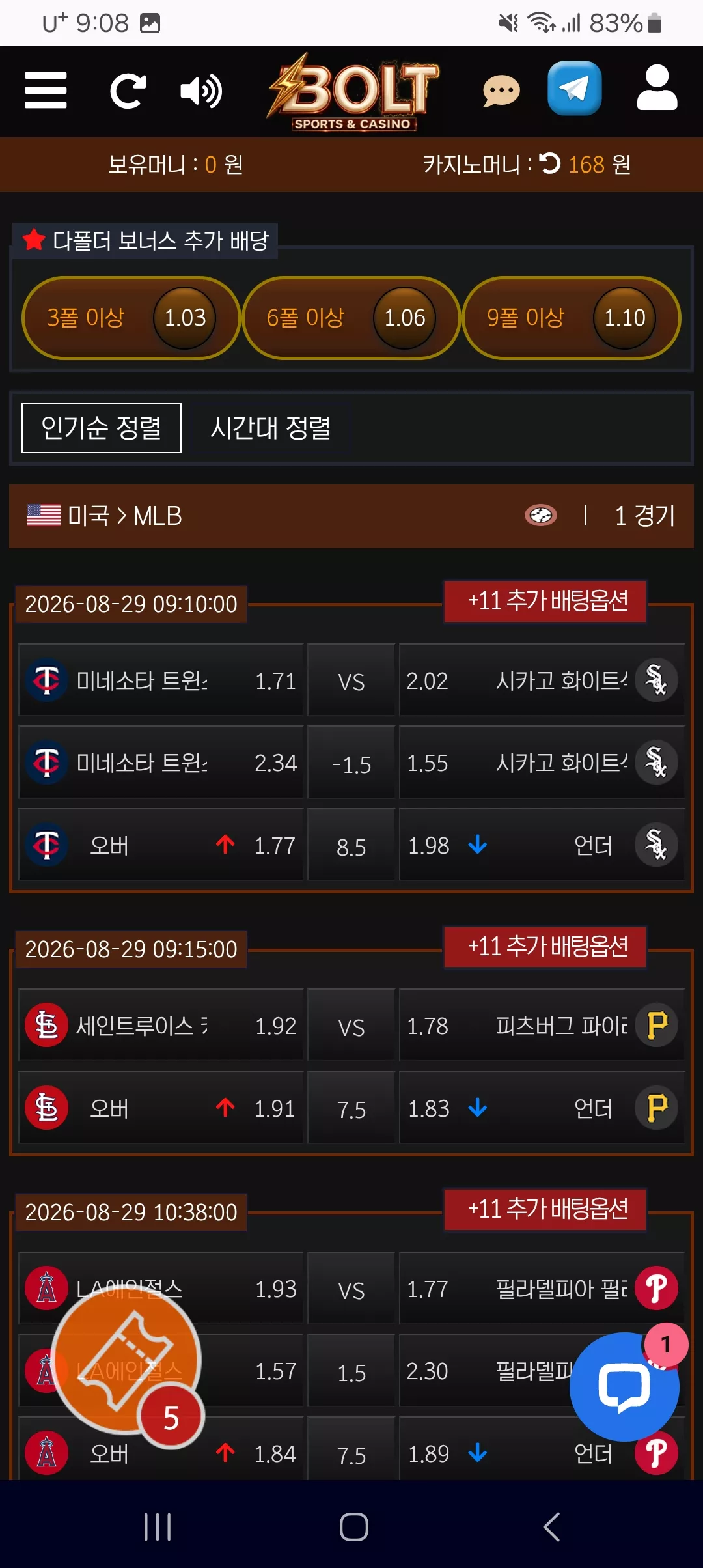This screenshot has width=703, height=1568.
Task: Go back using system navigation
Action: point(551,1526)
